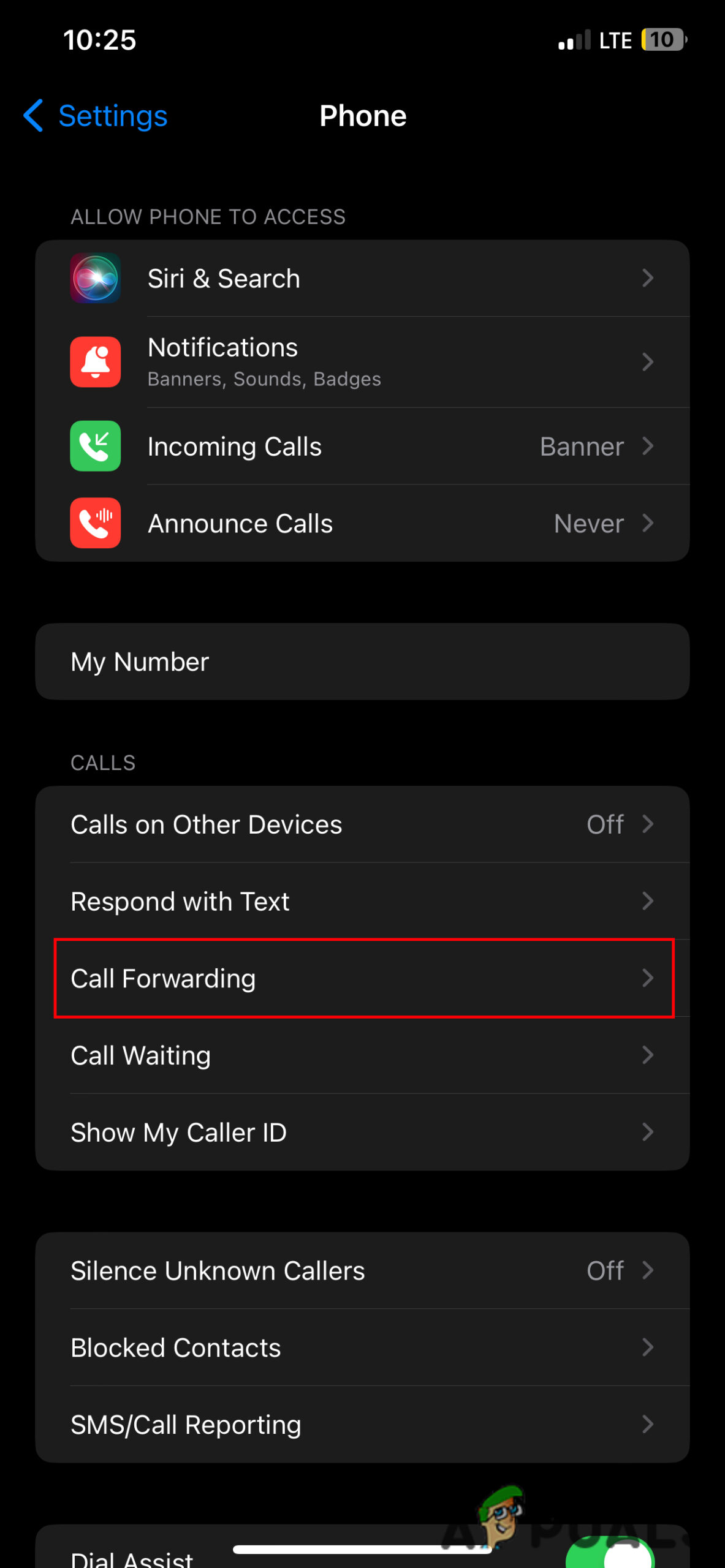
Task: Open SMS/Call Reporting
Action: [x=362, y=1425]
